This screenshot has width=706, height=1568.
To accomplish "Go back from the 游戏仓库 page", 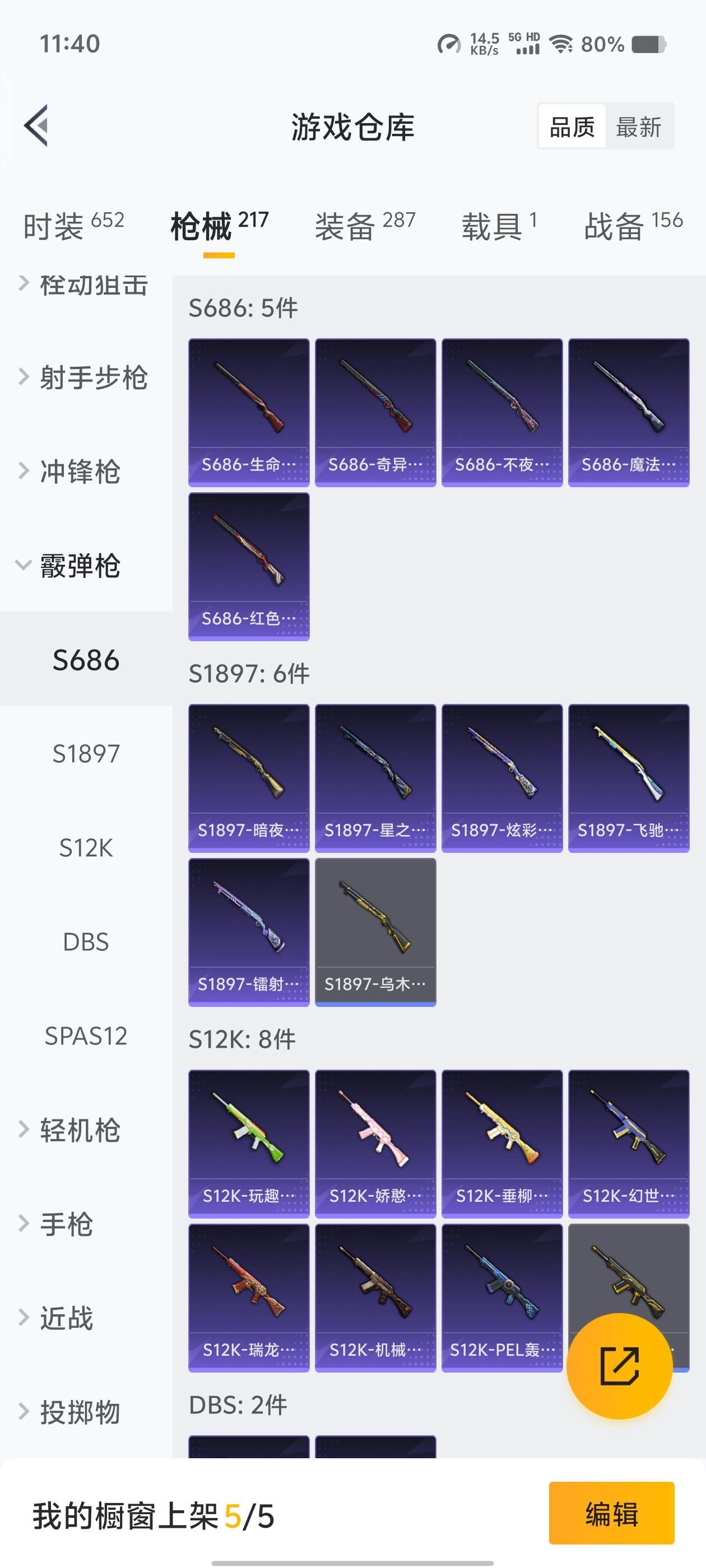I will coord(36,126).
